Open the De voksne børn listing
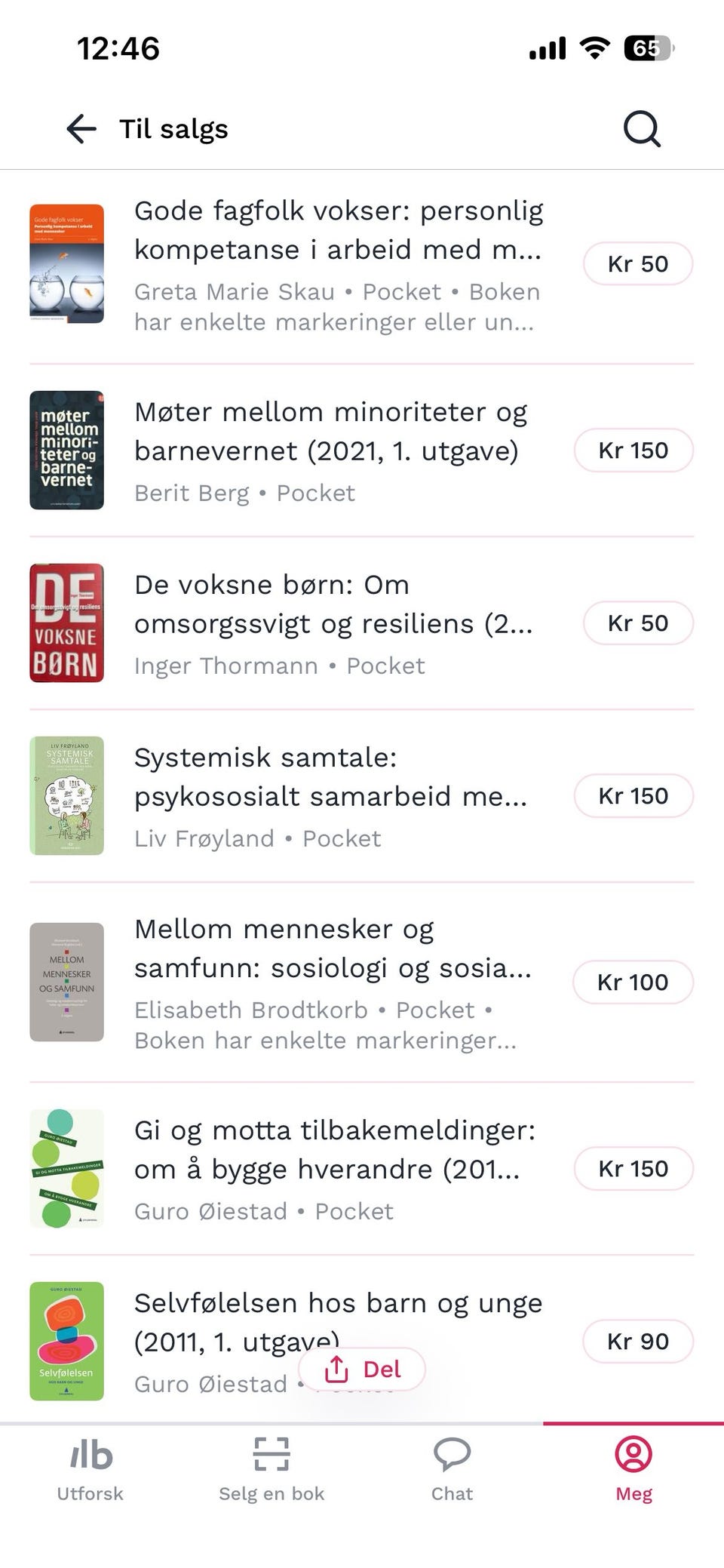This screenshot has height=1568, width=724. point(362,623)
